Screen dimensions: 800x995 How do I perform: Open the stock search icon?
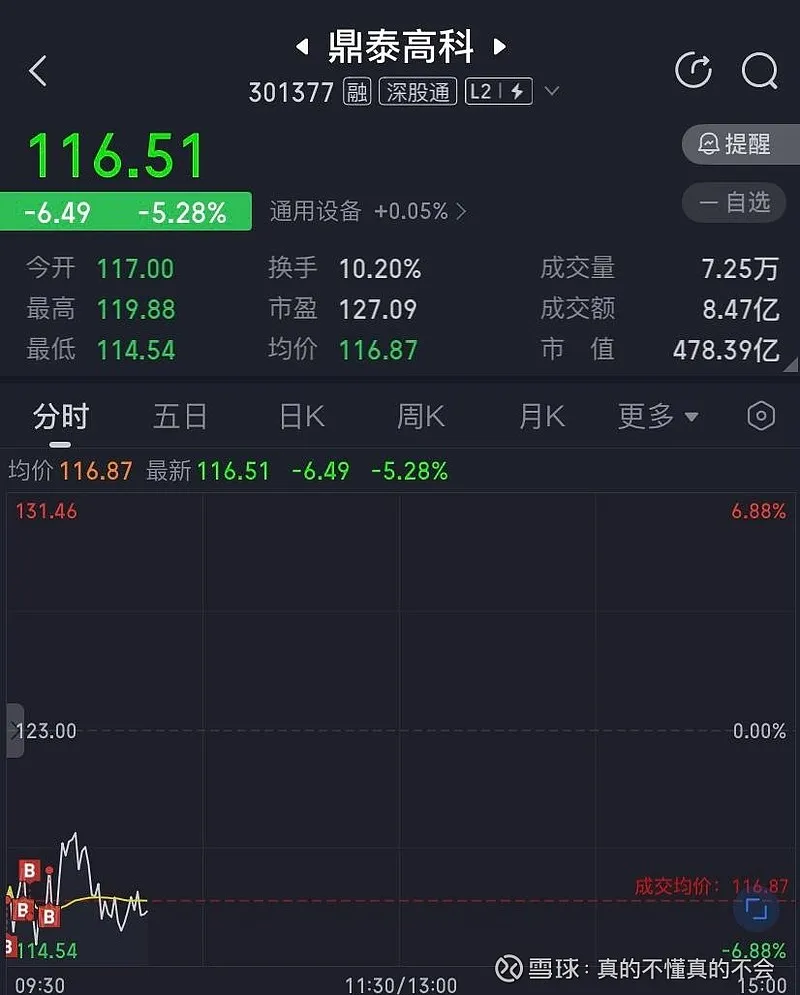click(760, 70)
